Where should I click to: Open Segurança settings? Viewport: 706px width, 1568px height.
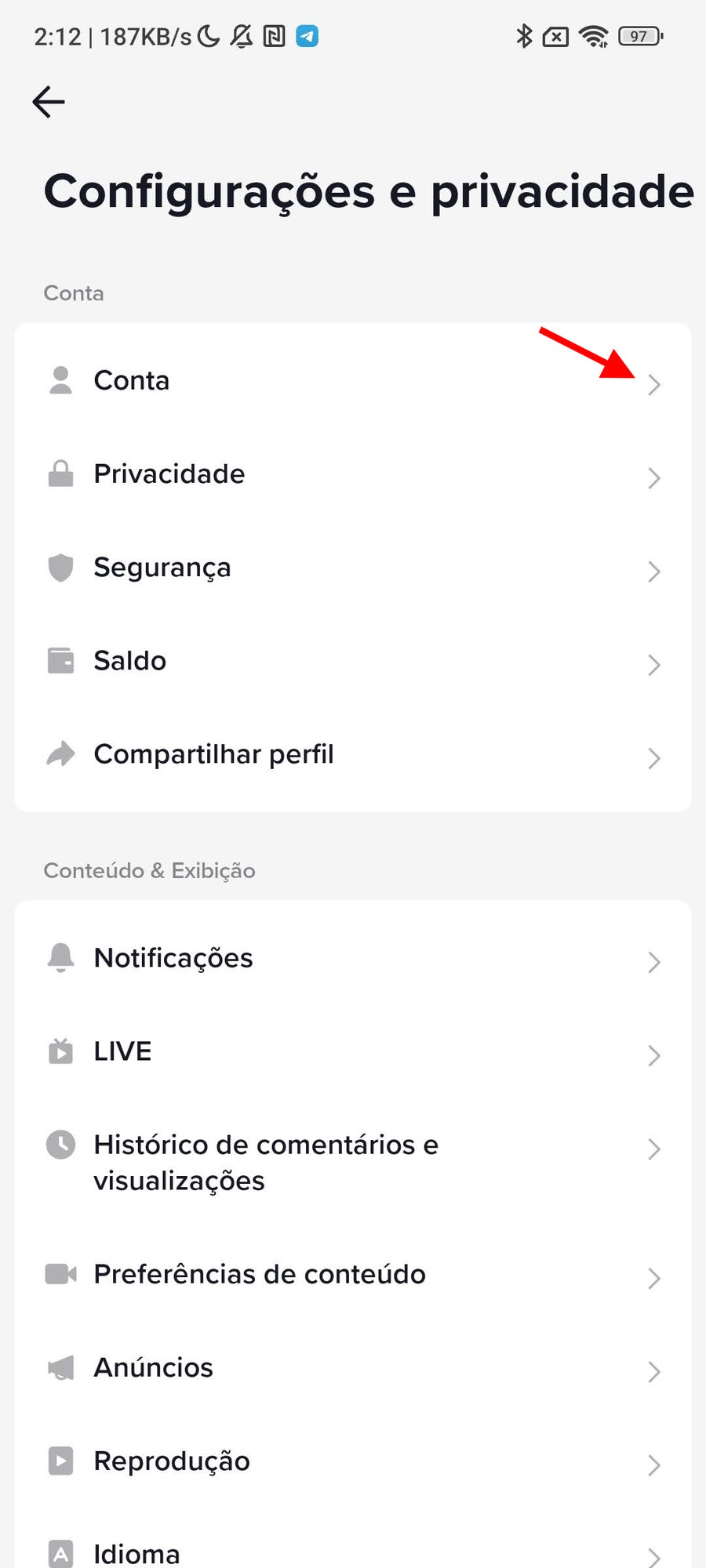[353, 568]
